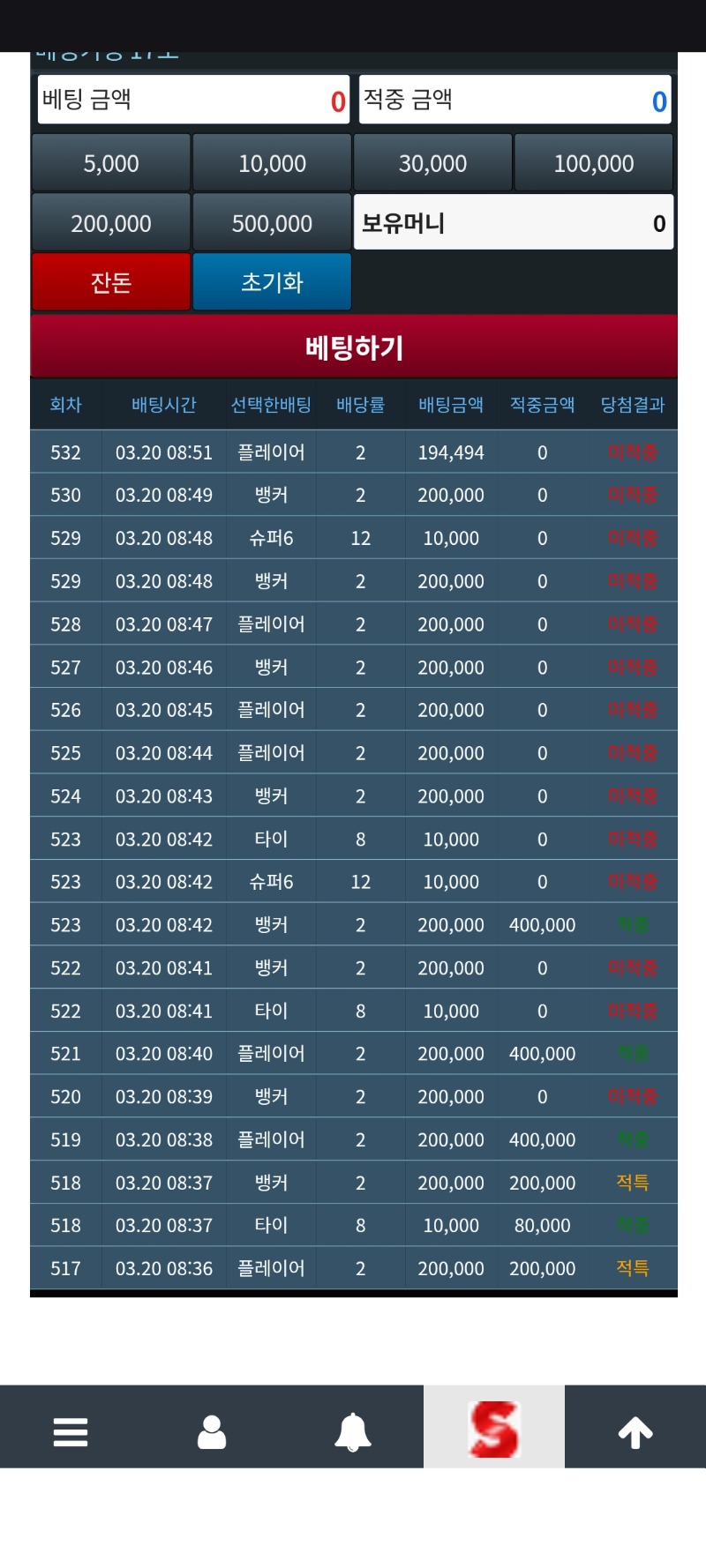Add 10,000 to the bet amount
The height and width of the screenshot is (1568, 706).
[x=272, y=163]
